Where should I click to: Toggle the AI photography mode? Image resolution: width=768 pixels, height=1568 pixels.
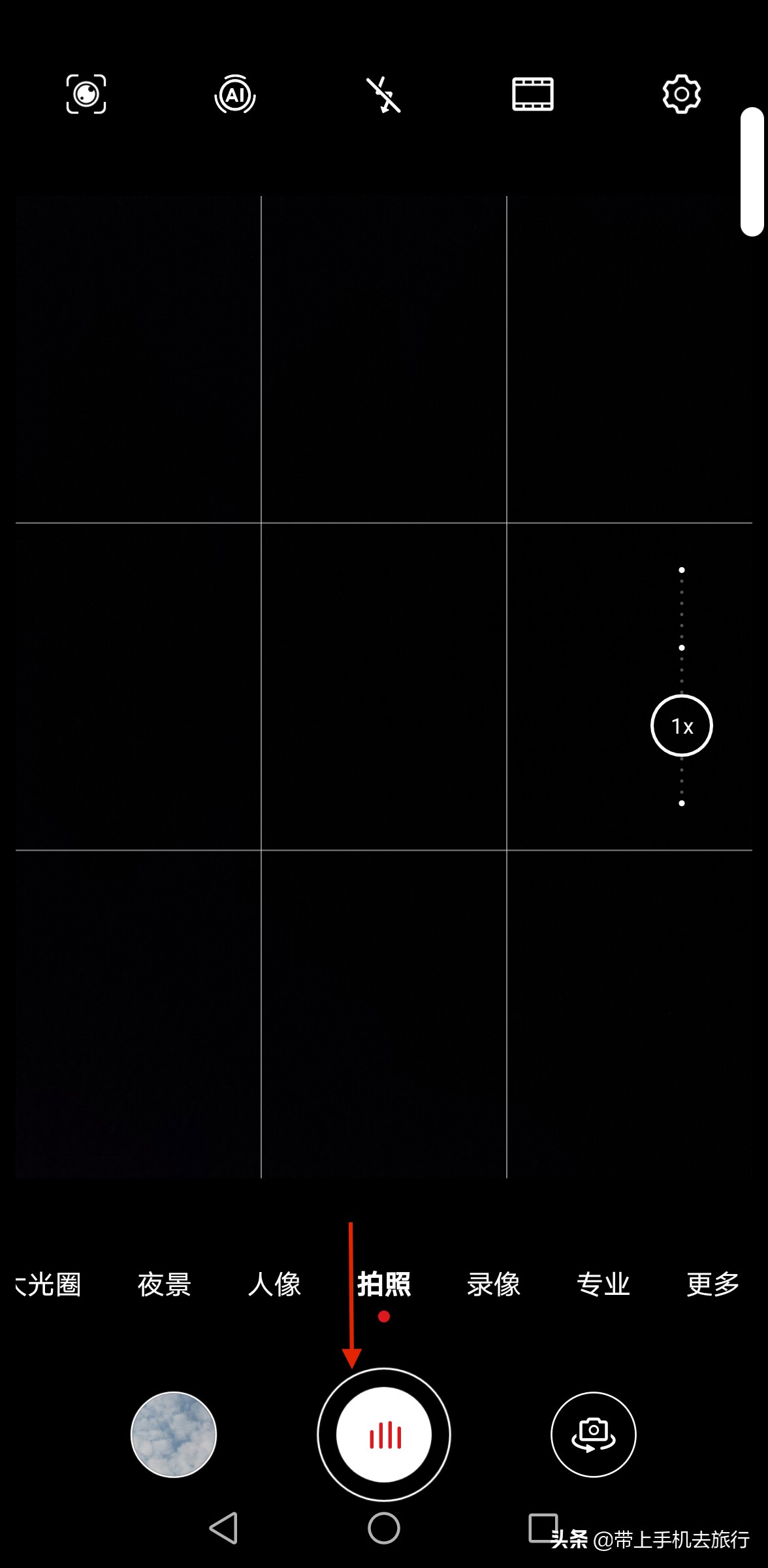point(235,95)
